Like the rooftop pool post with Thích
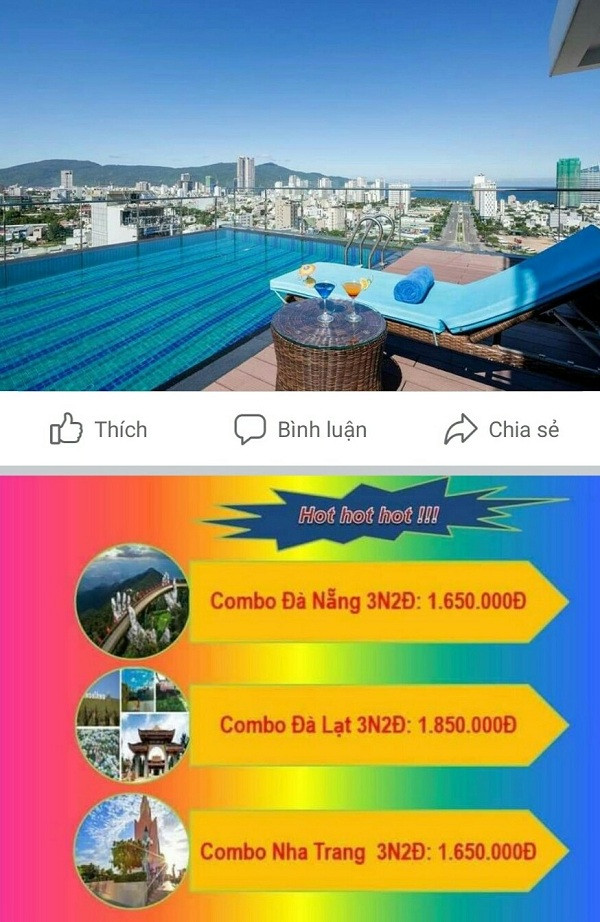This screenshot has width=600, height=922. pyautogui.click(x=99, y=430)
